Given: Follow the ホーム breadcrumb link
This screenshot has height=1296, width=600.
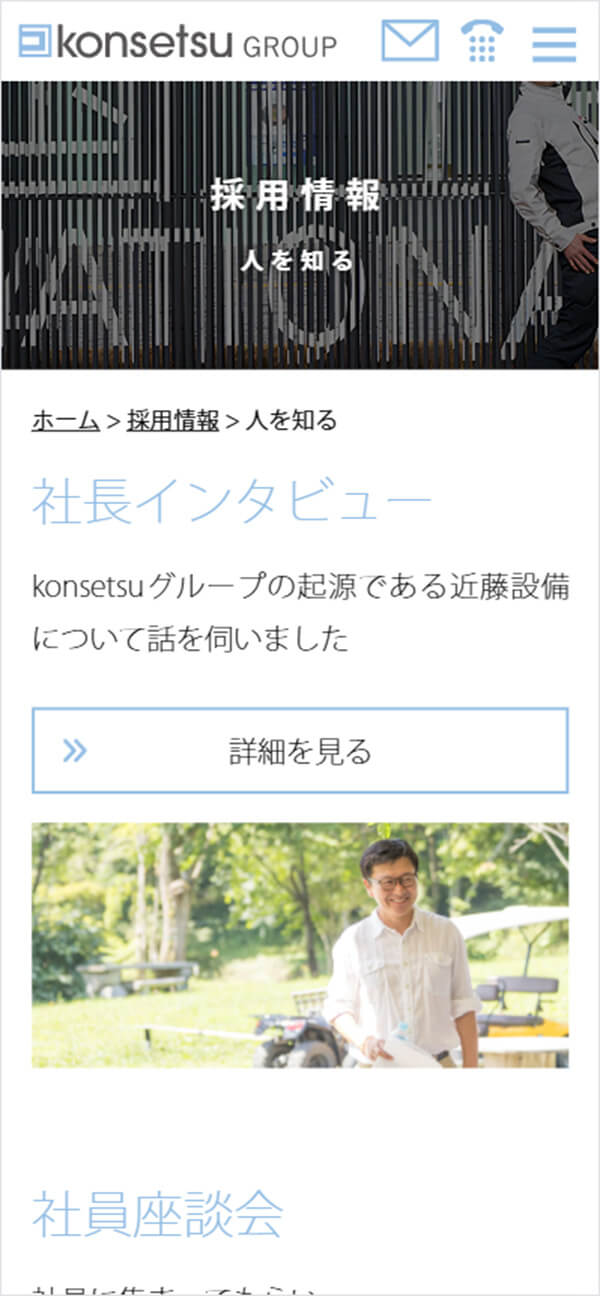Looking at the screenshot, I should (x=65, y=421).
